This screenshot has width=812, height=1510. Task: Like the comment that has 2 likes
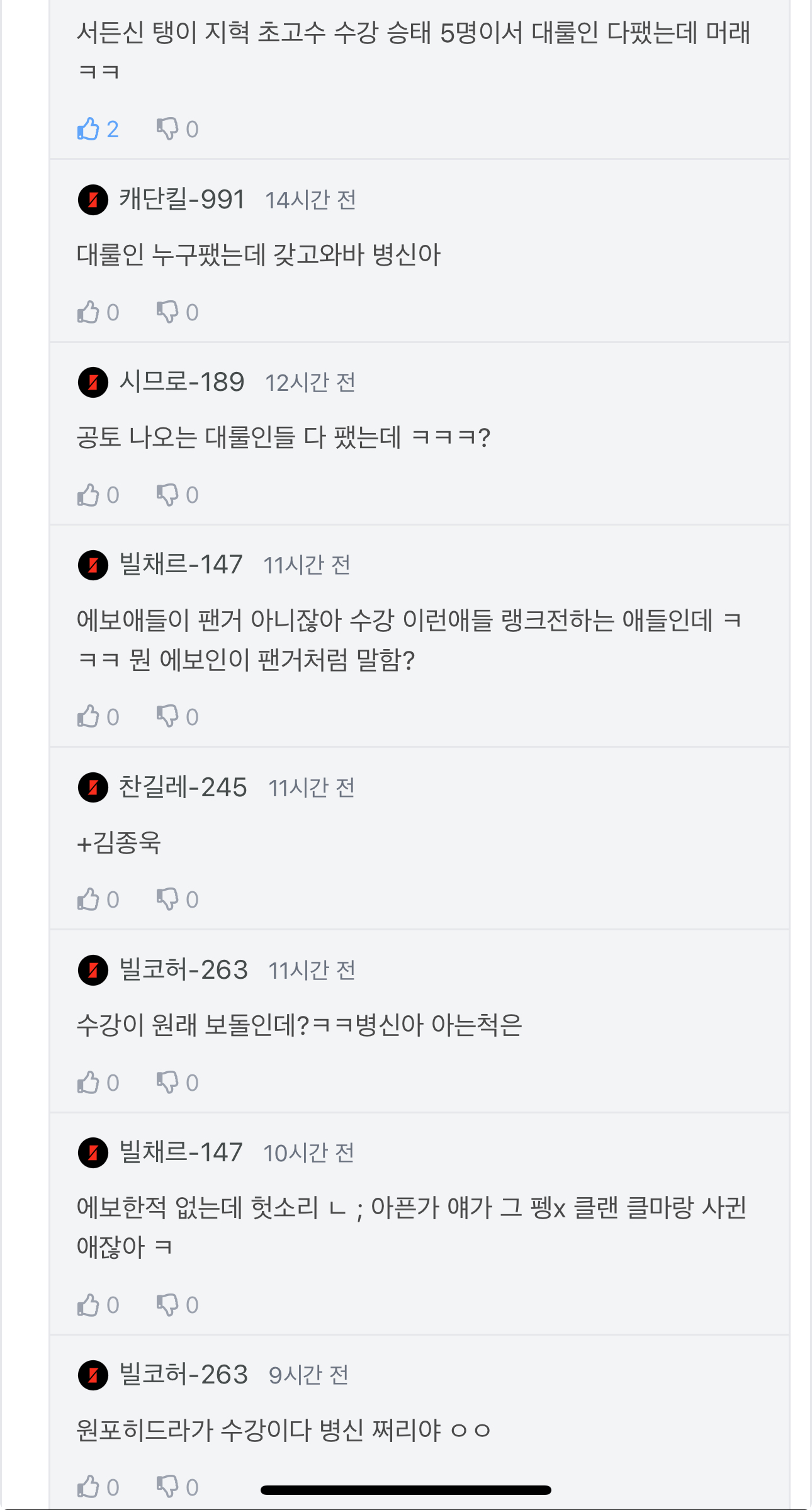tap(89, 129)
